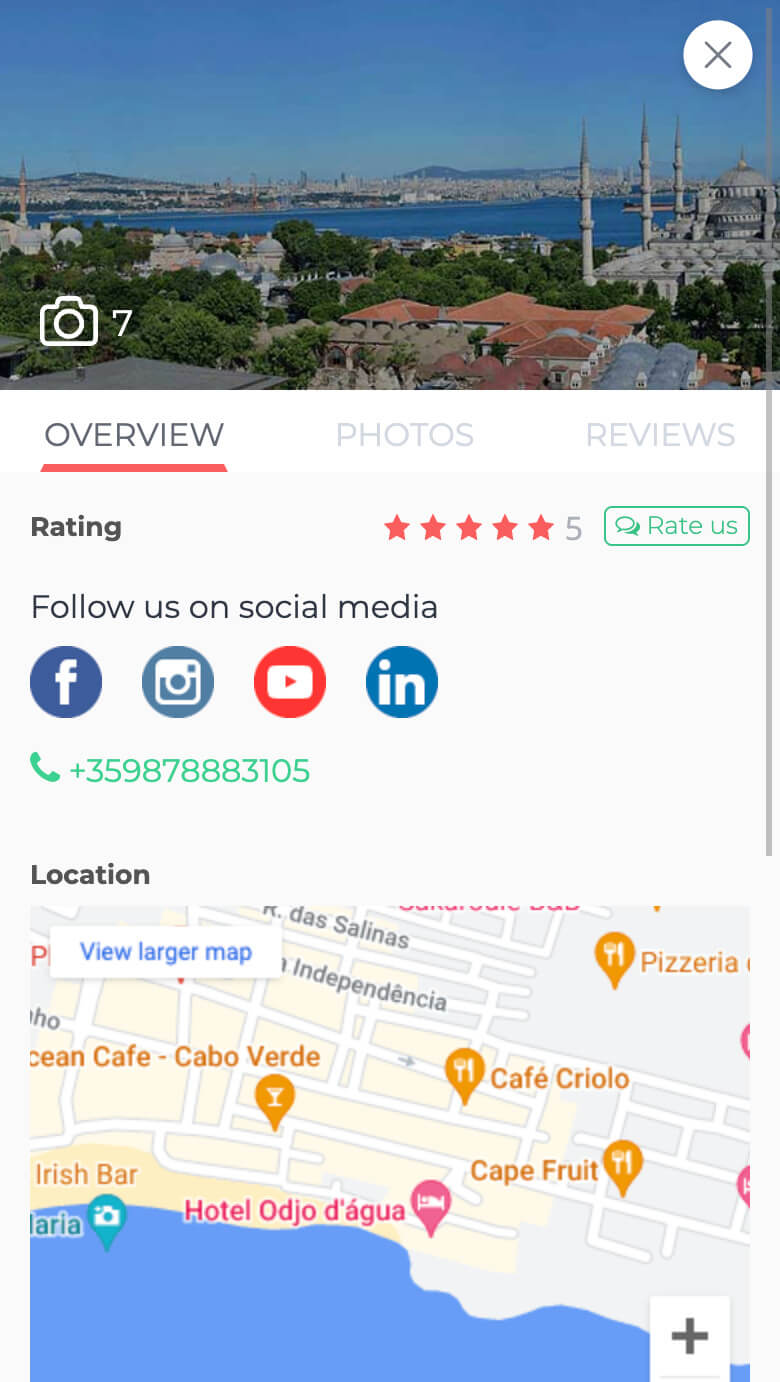Switch to the Photos tab
This screenshot has width=780, height=1382.
[404, 435]
